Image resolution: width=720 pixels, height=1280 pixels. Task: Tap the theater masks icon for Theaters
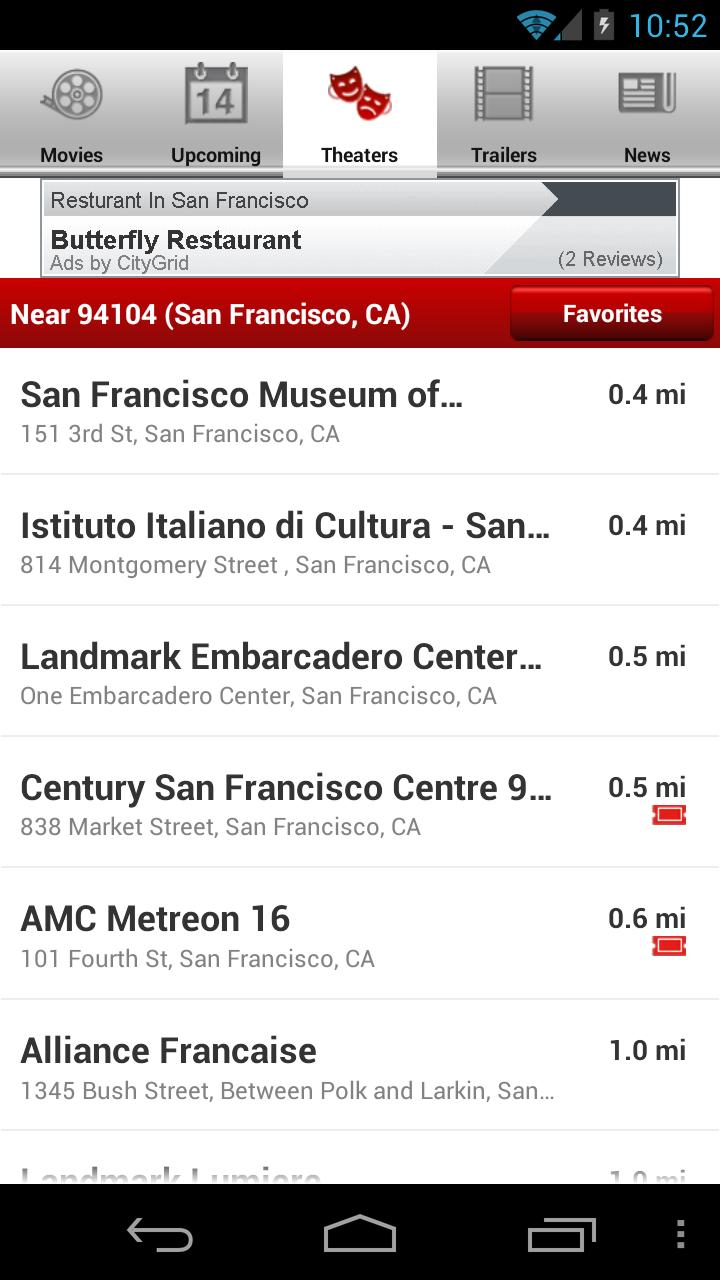(x=359, y=93)
